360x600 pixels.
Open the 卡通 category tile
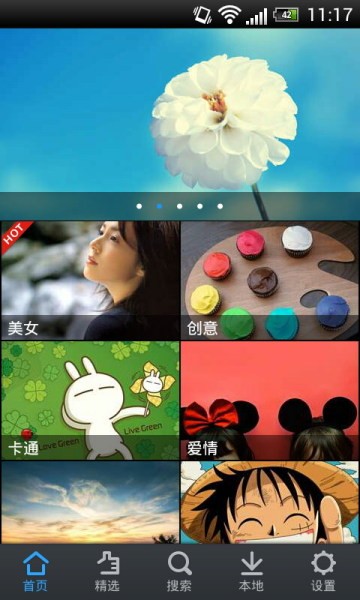[x=90, y=400]
